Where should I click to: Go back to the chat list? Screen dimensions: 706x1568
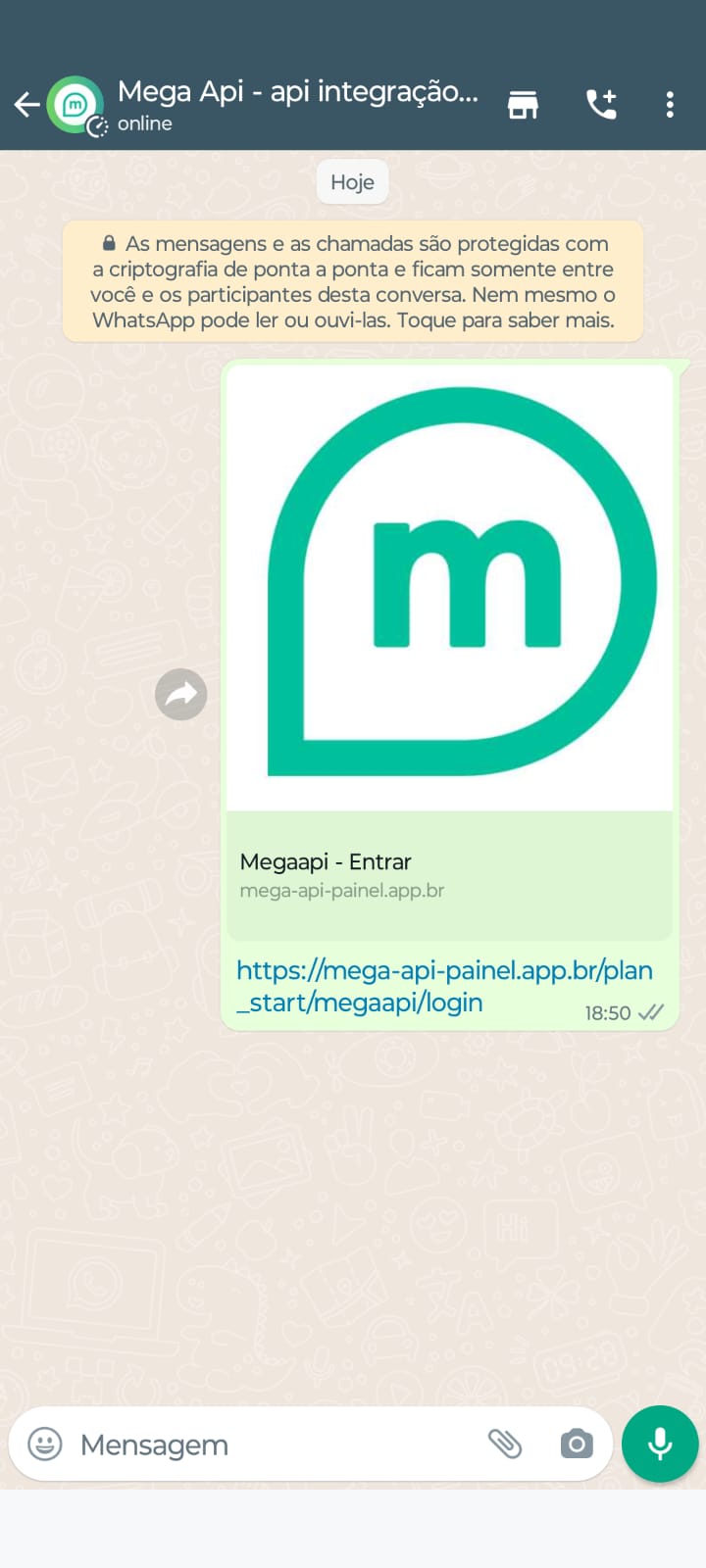click(26, 105)
